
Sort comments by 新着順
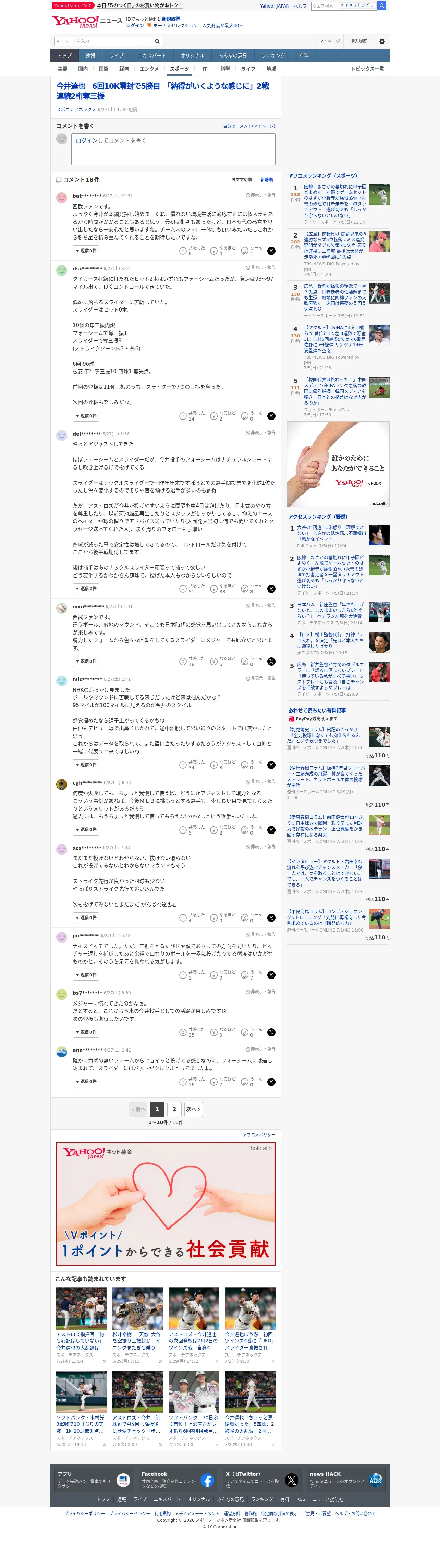(x=267, y=180)
